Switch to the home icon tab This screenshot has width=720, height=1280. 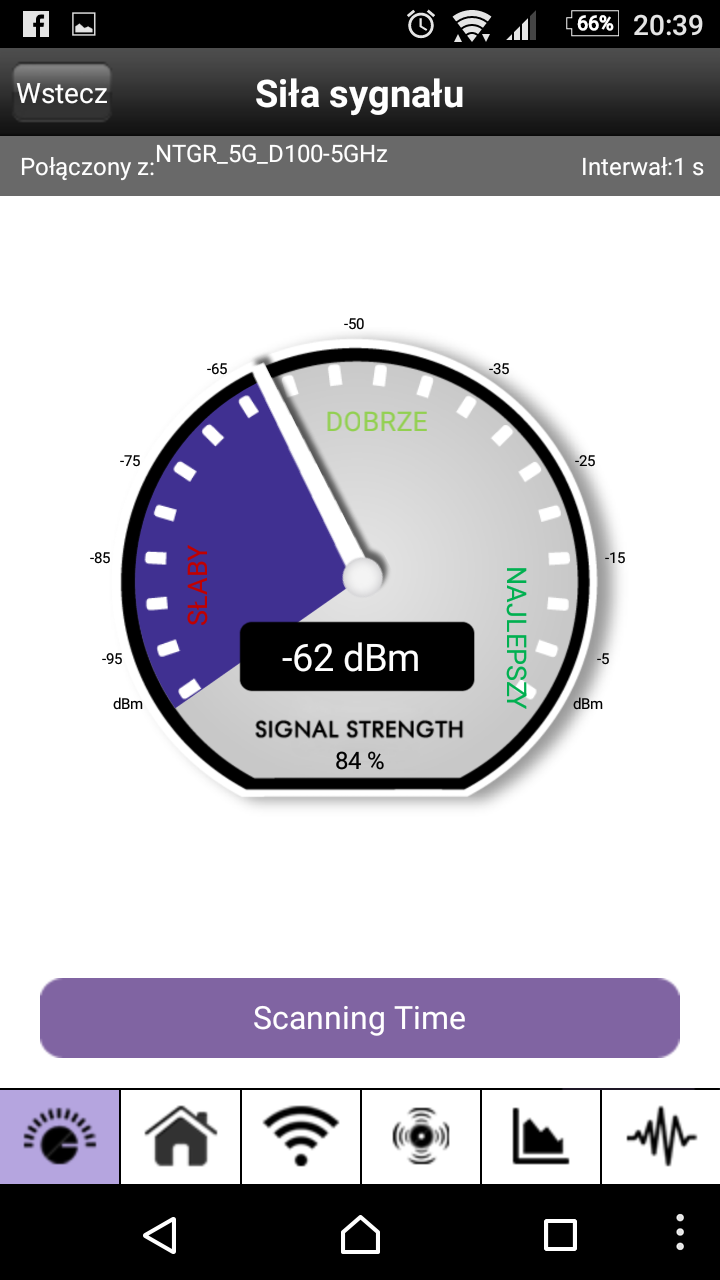pos(180,1137)
